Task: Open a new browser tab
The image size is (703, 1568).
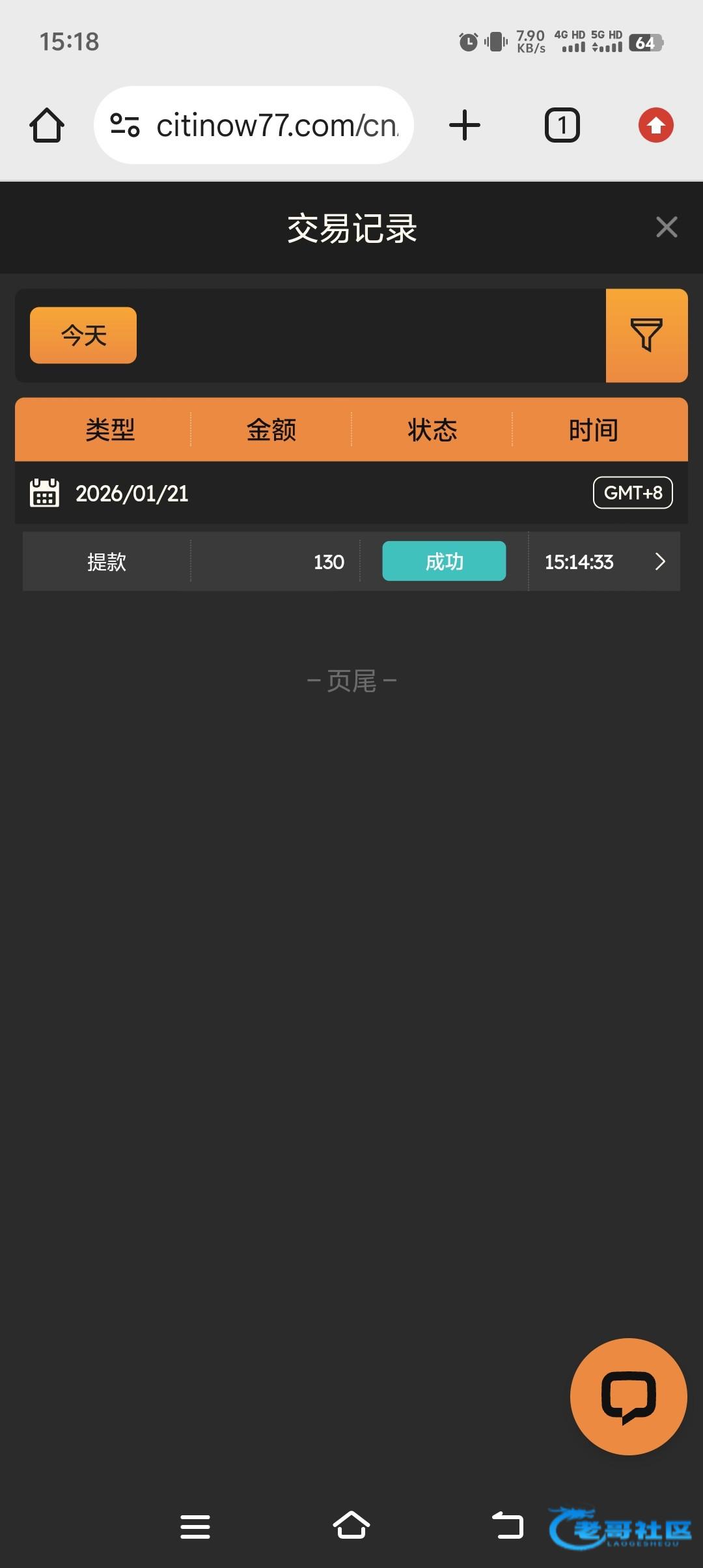Action: pyautogui.click(x=465, y=125)
